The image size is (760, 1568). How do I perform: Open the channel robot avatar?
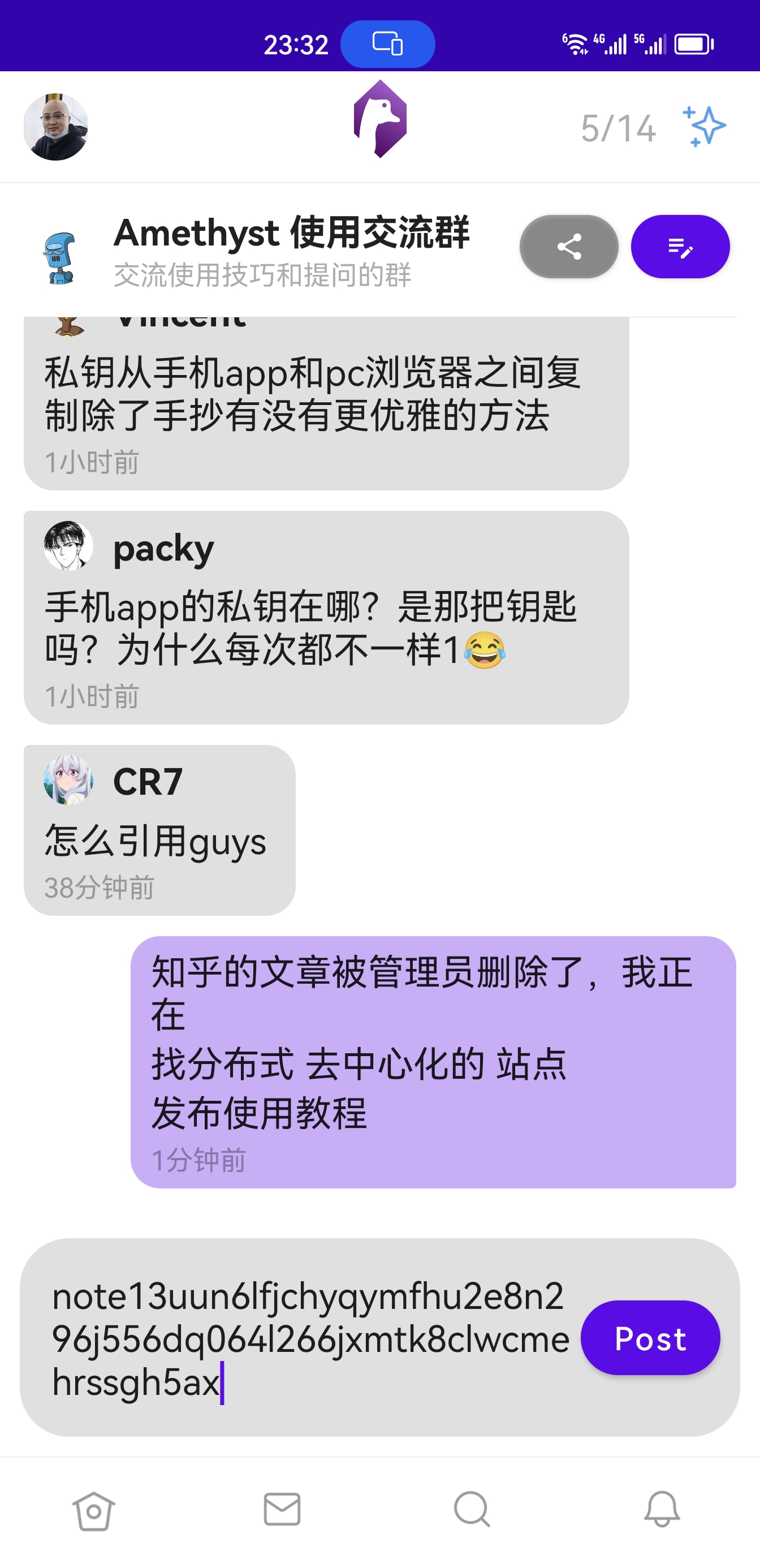click(59, 258)
